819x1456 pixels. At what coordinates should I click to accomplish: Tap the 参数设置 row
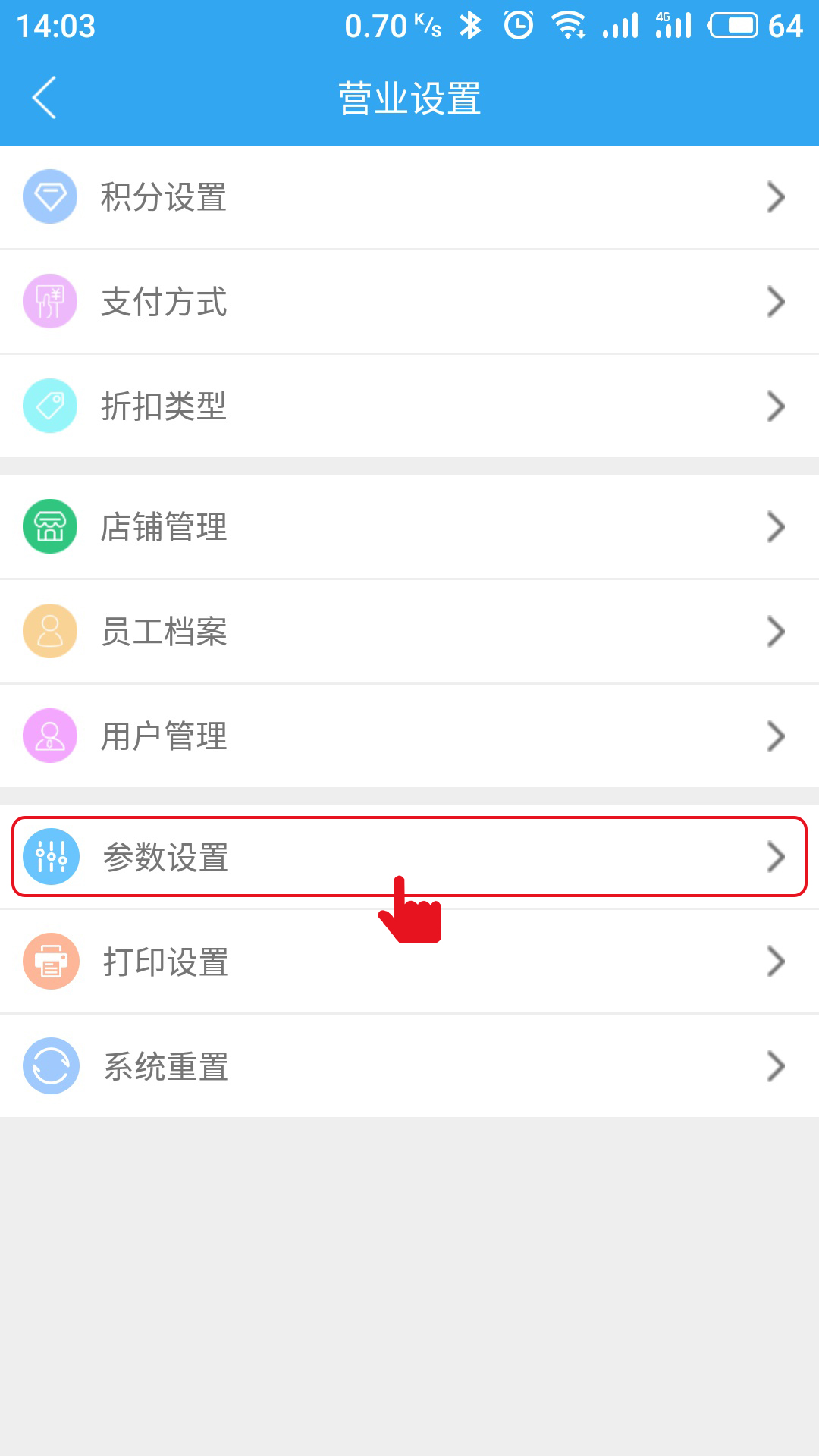409,857
